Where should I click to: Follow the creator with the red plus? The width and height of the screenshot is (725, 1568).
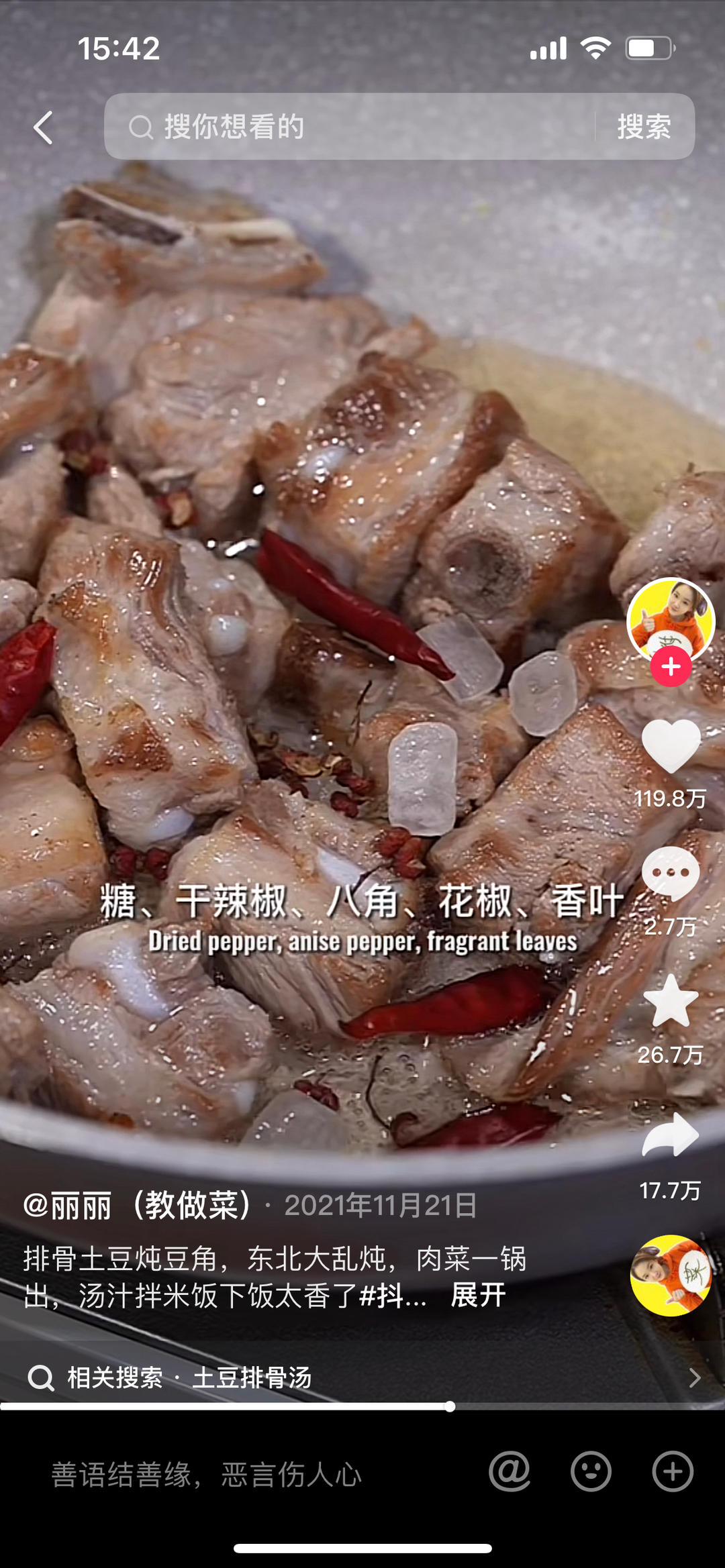pos(671,667)
